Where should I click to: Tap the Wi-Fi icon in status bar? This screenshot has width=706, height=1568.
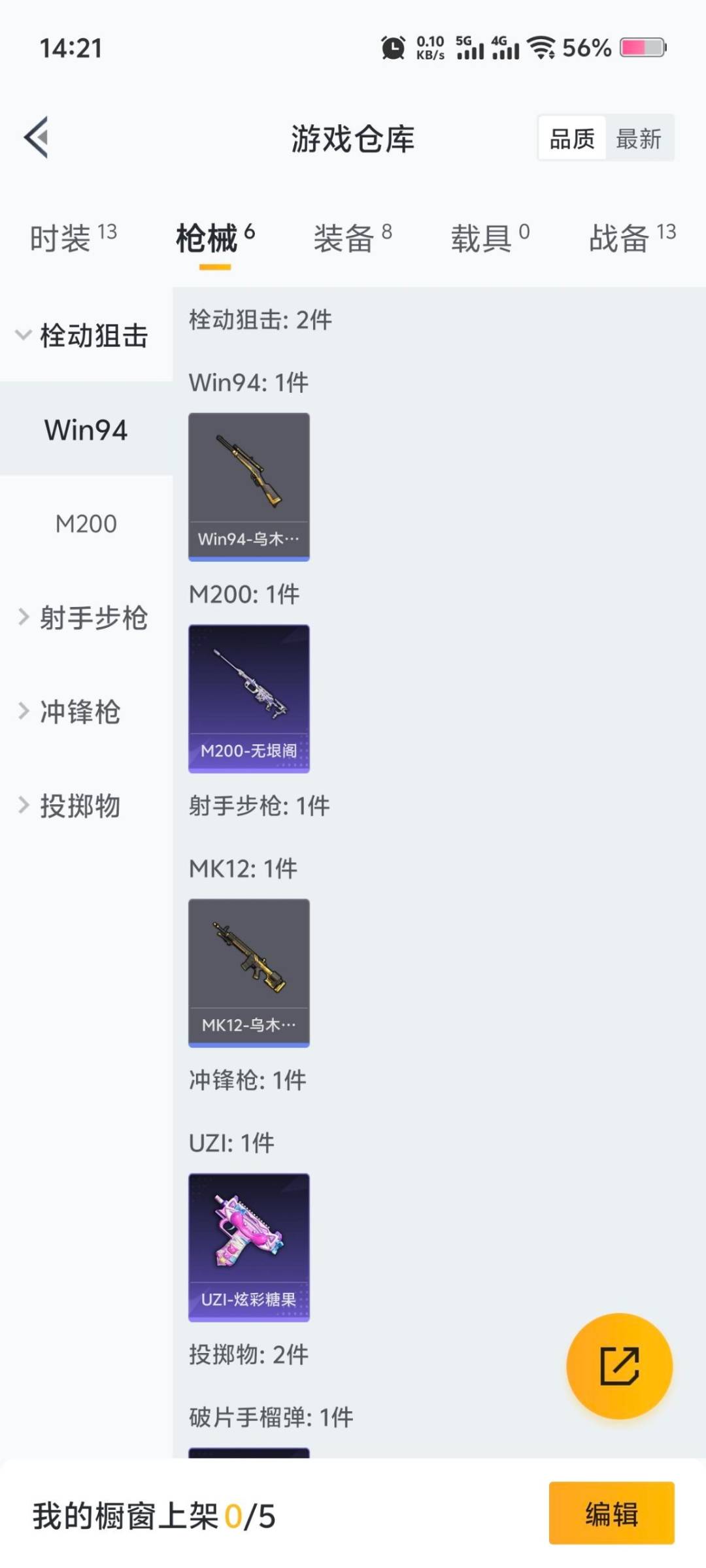(x=541, y=48)
